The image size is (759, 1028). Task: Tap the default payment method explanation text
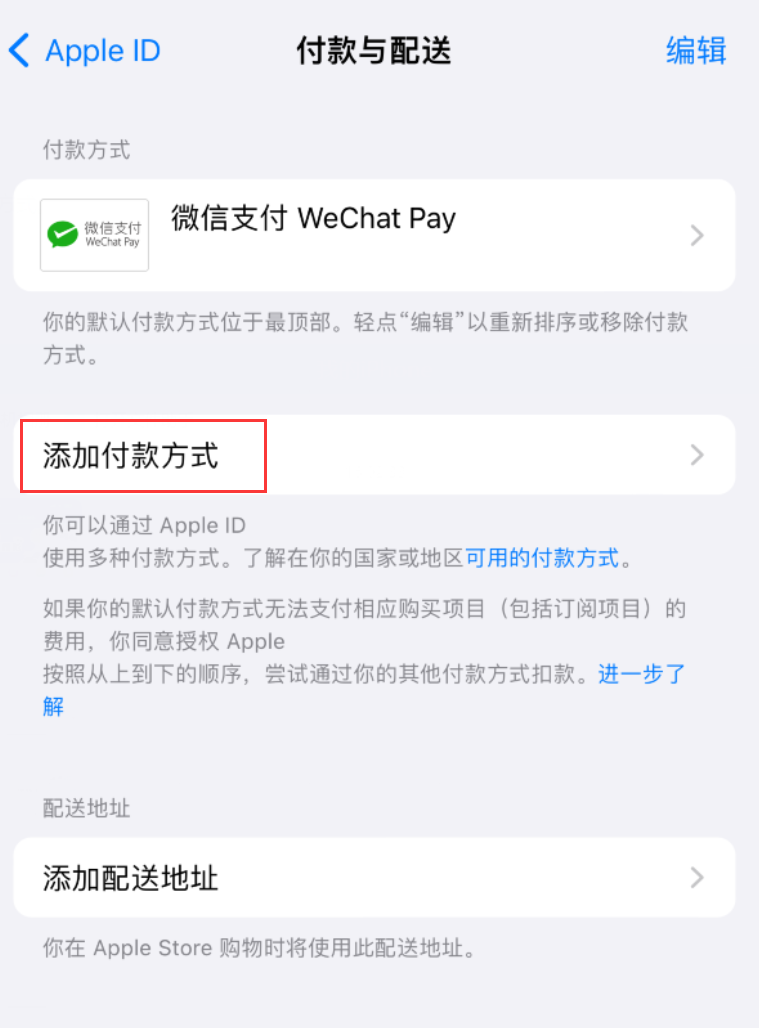pyautogui.click(x=370, y=338)
